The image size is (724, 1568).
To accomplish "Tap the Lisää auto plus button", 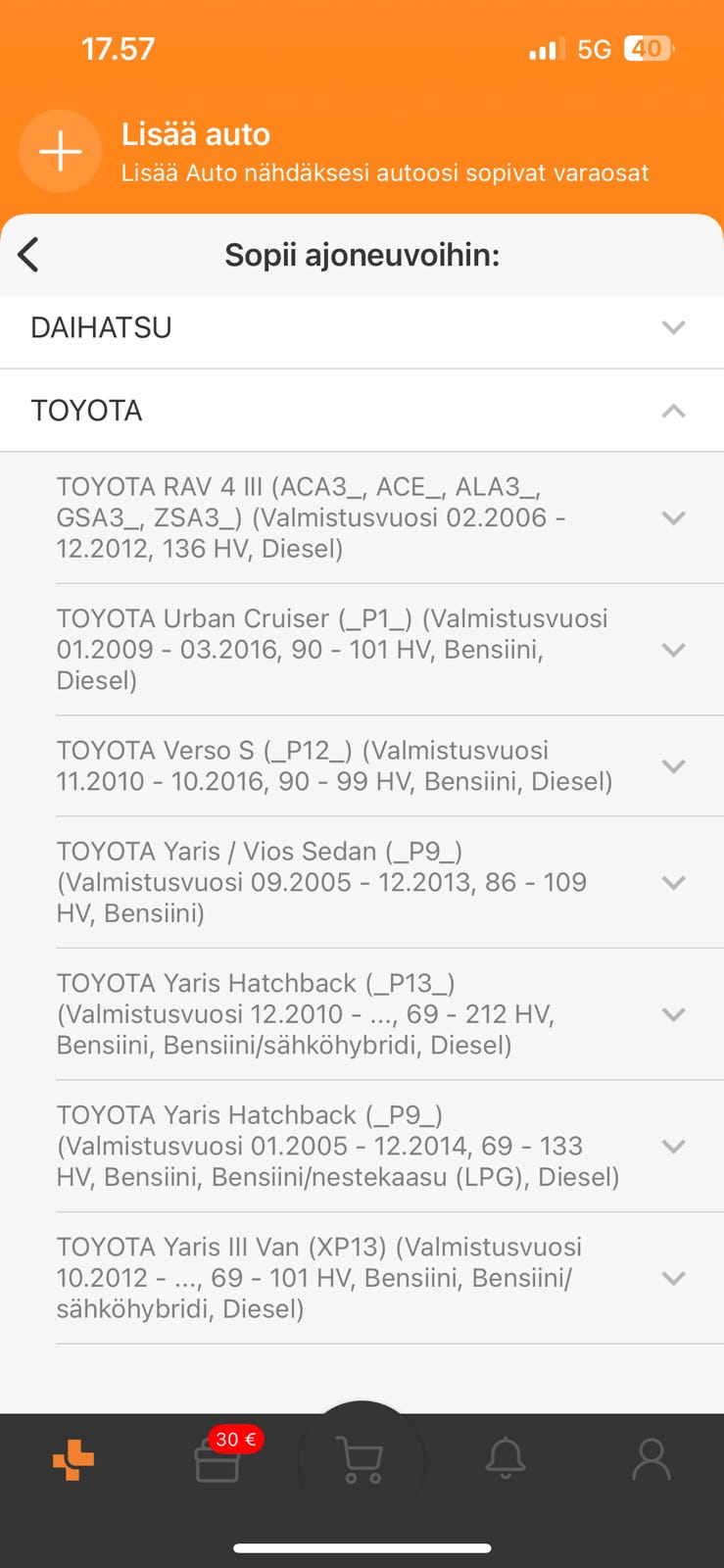I will [x=61, y=152].
